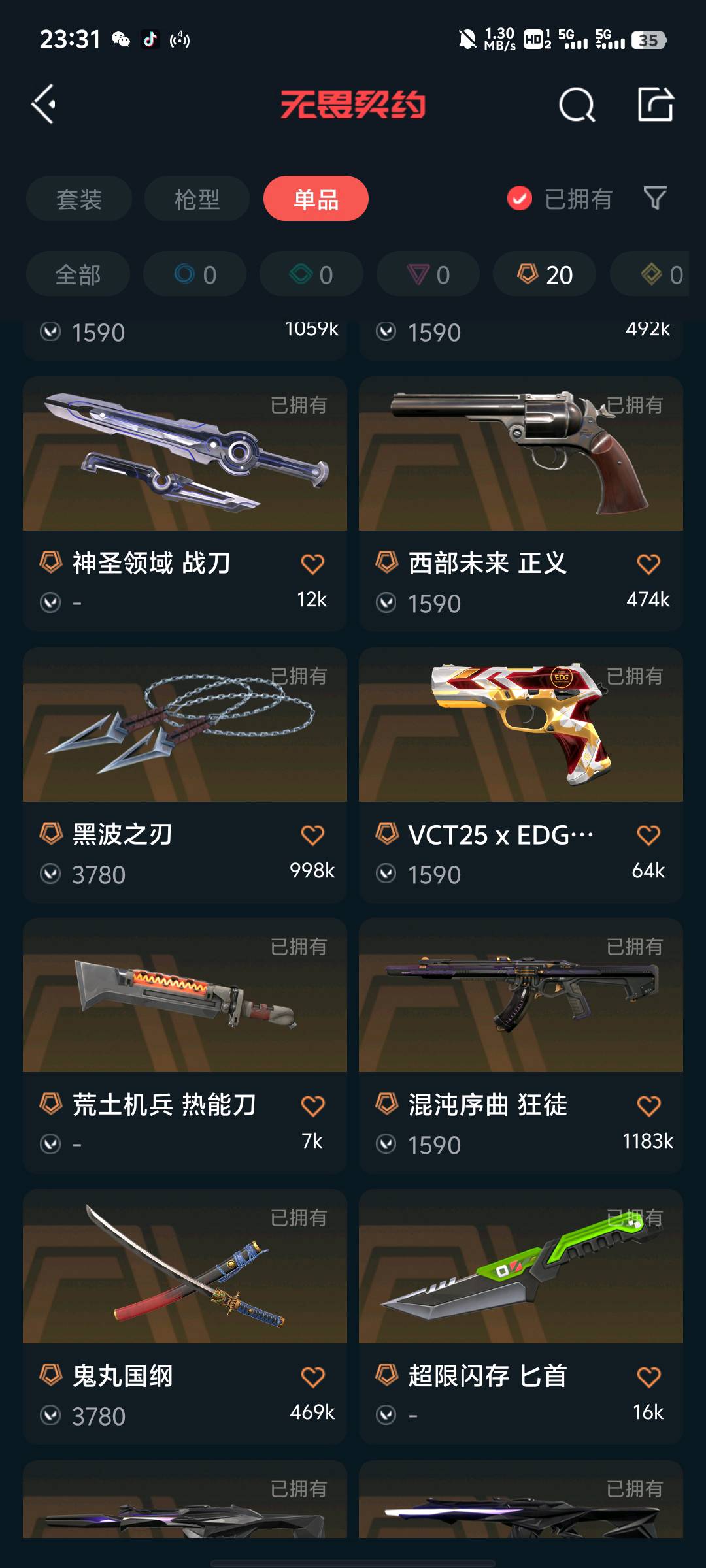Switch to the 枪型 tab
706x1568 pixels.
(197, 199)
